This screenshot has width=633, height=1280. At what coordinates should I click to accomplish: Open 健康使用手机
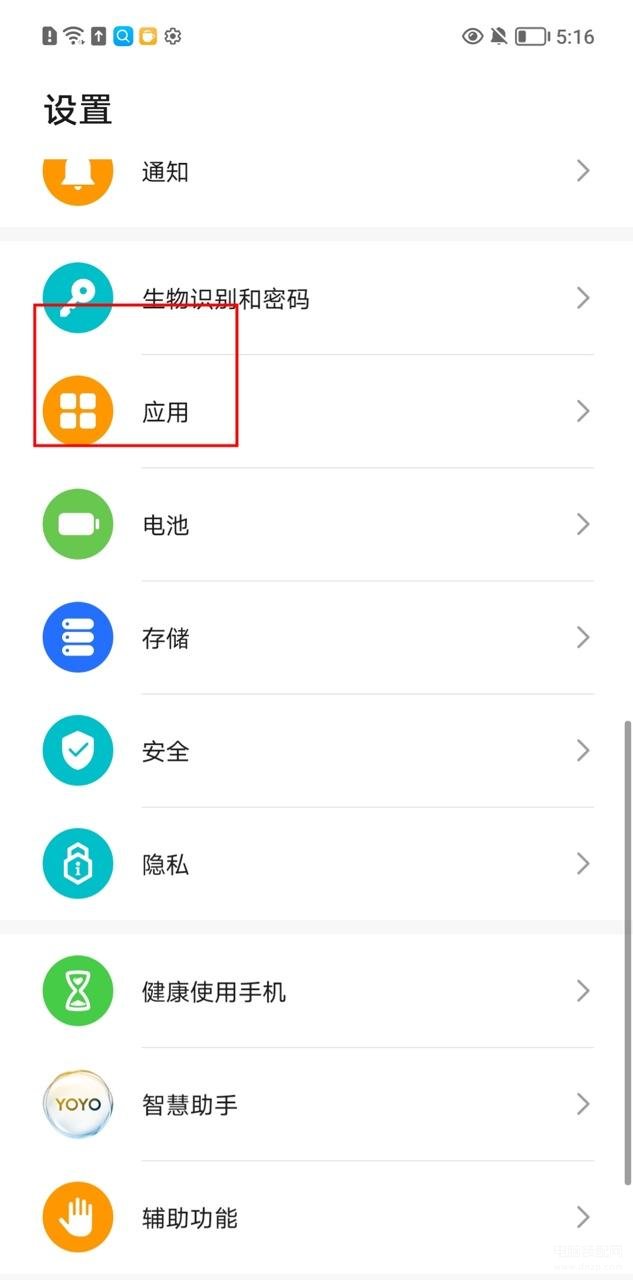point(316,991)
